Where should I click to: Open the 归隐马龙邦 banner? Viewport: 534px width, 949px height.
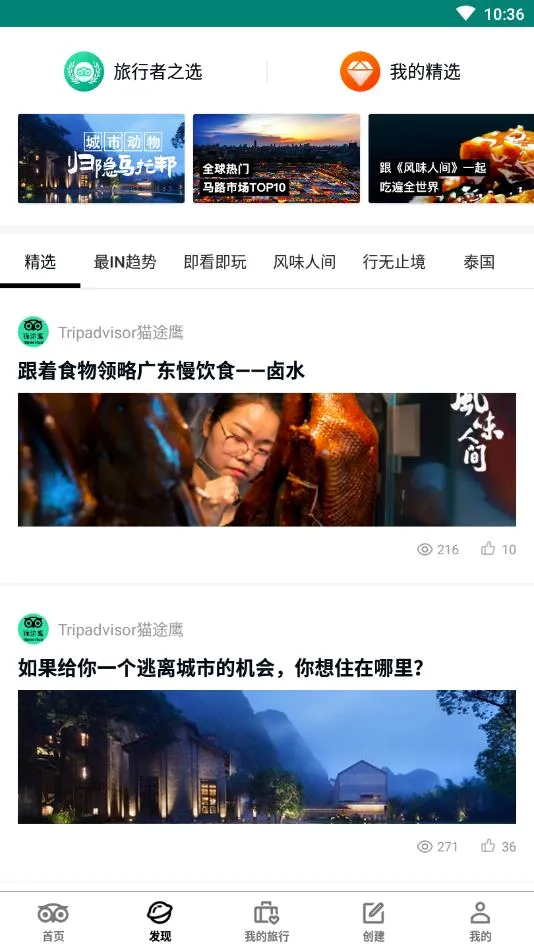pyautogui.click(x=101, y=159)
